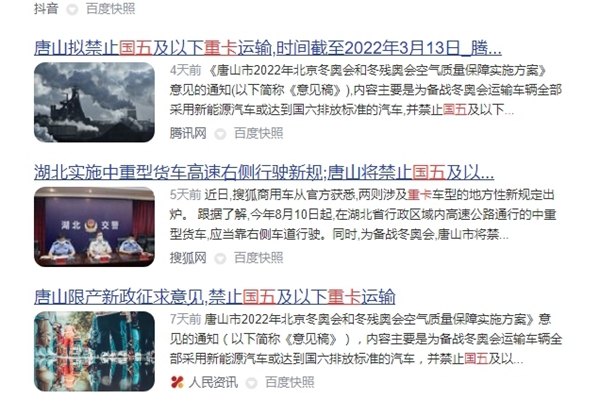Viewport: 600px width, 400px height.
Task: Open 百度快照 next to 搜狐网
Action: coord(259,257)
